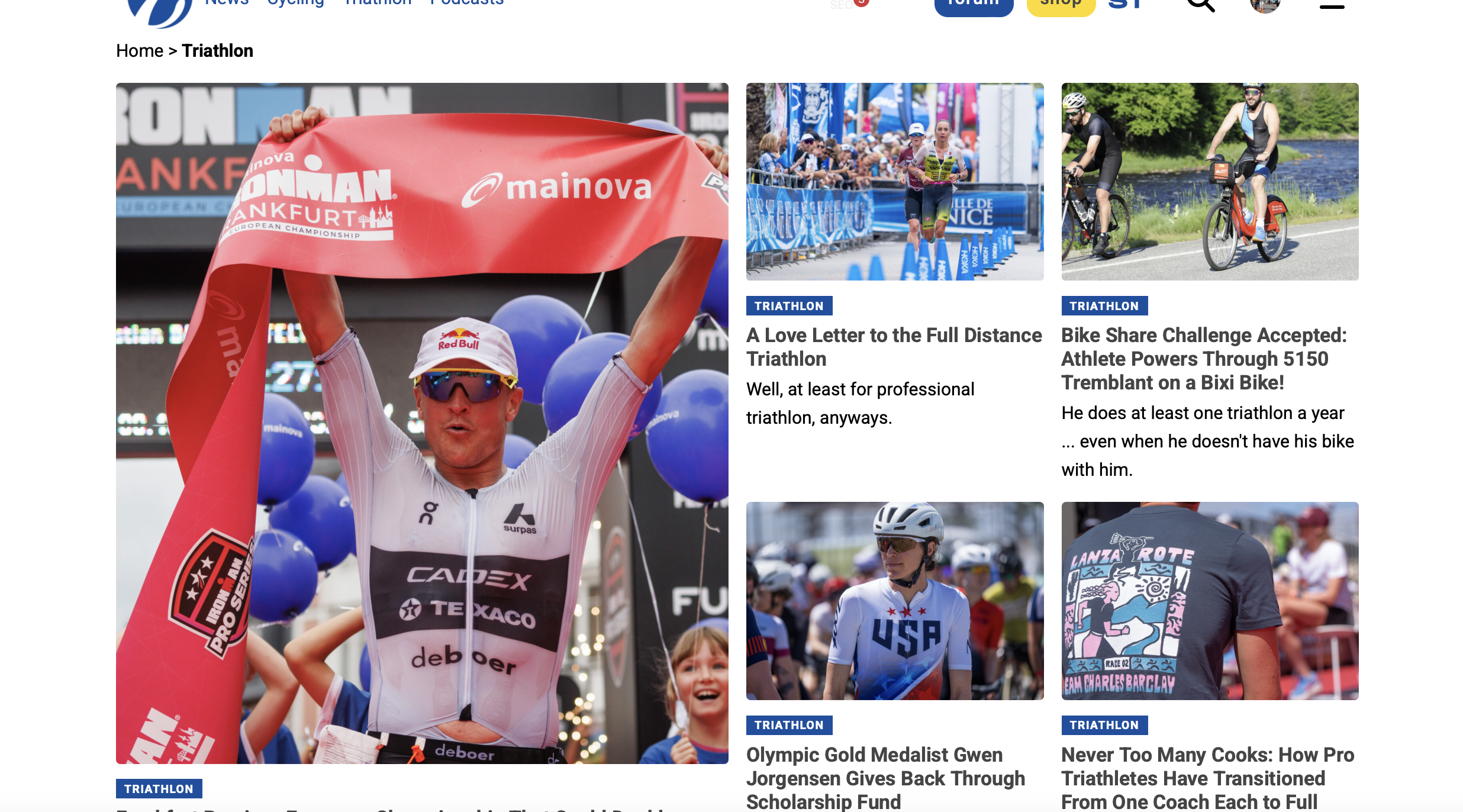
Task: Read the Gwen Jorgensen scholarship fund article
Action: (x=885, y=778)
